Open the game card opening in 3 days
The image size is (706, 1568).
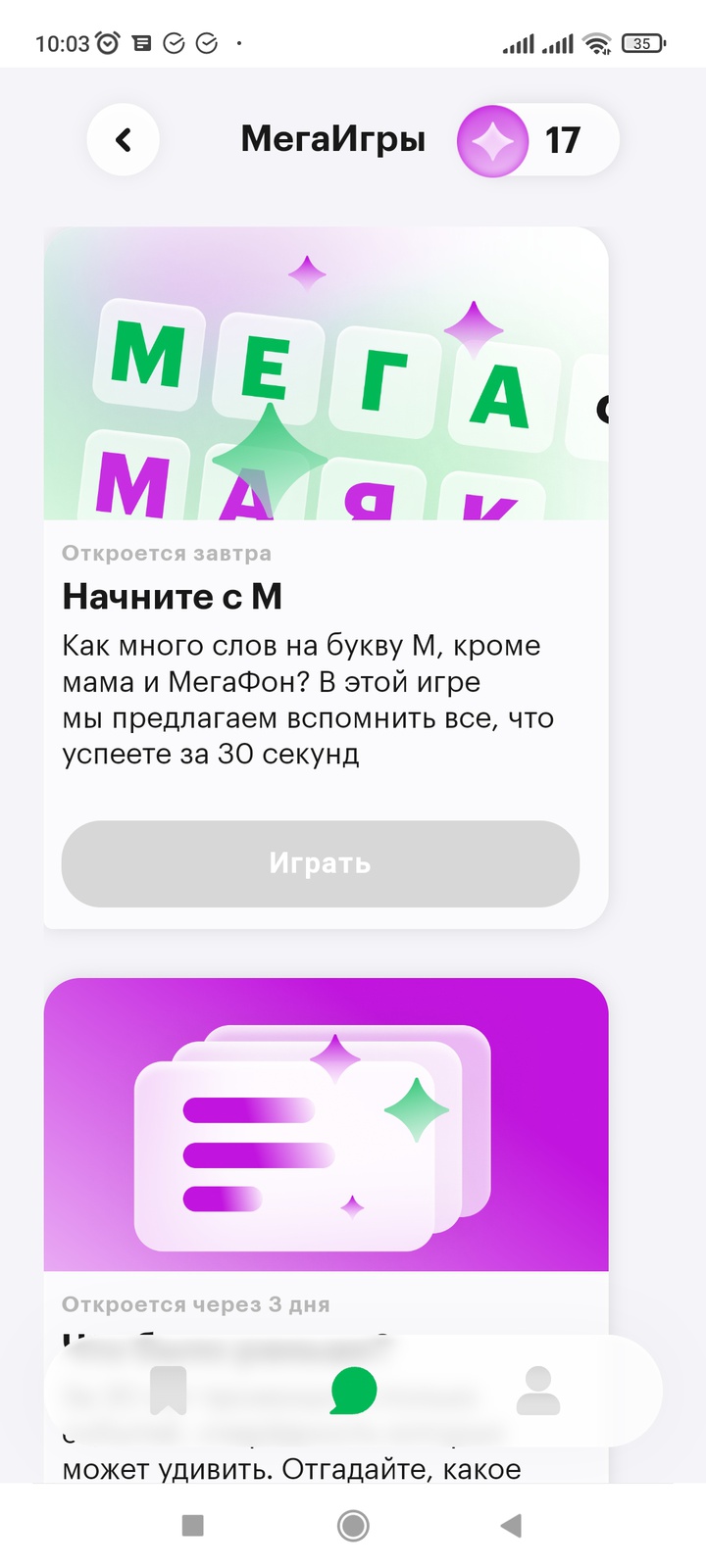pyautogui.click(x=326, y=1127)
